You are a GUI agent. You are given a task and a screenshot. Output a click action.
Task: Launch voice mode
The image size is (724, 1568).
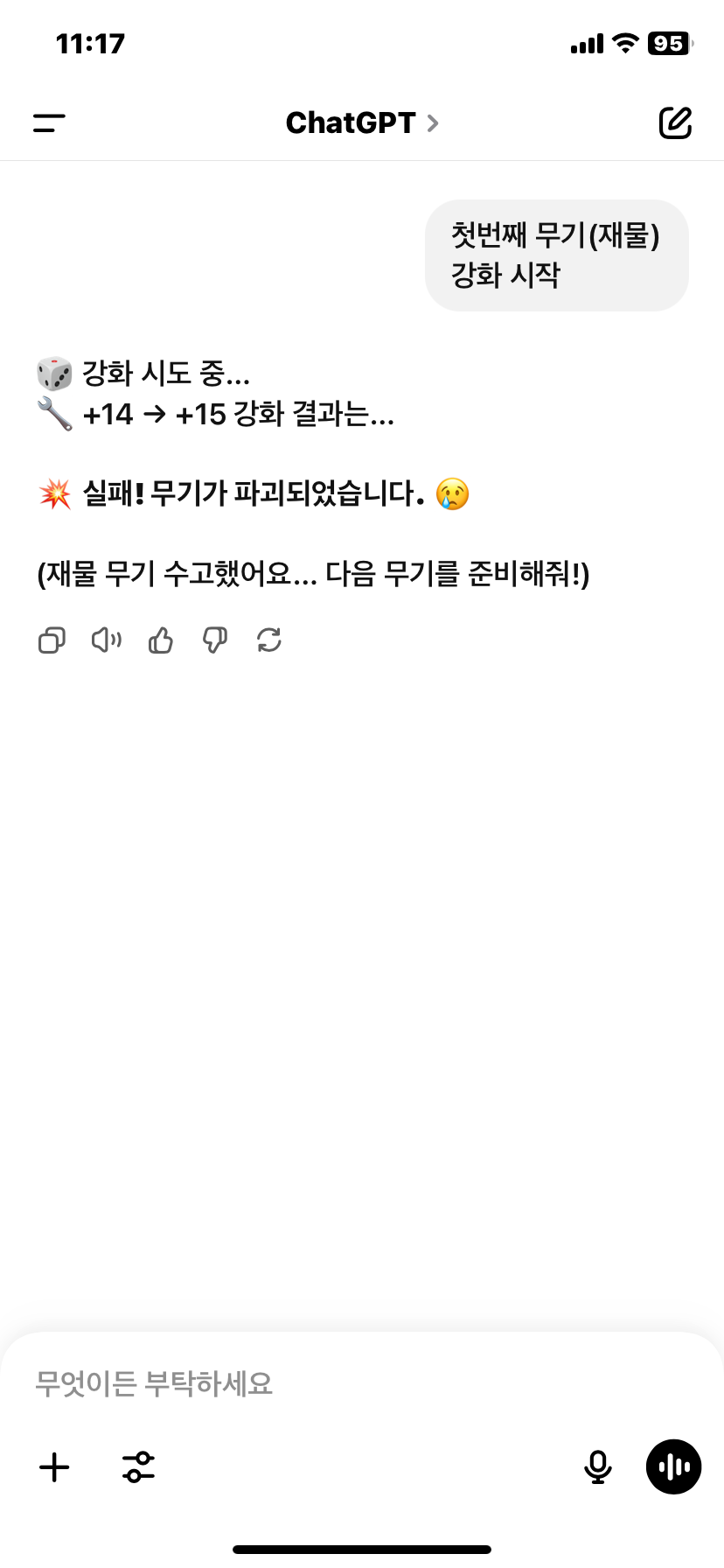[673, 1467]
